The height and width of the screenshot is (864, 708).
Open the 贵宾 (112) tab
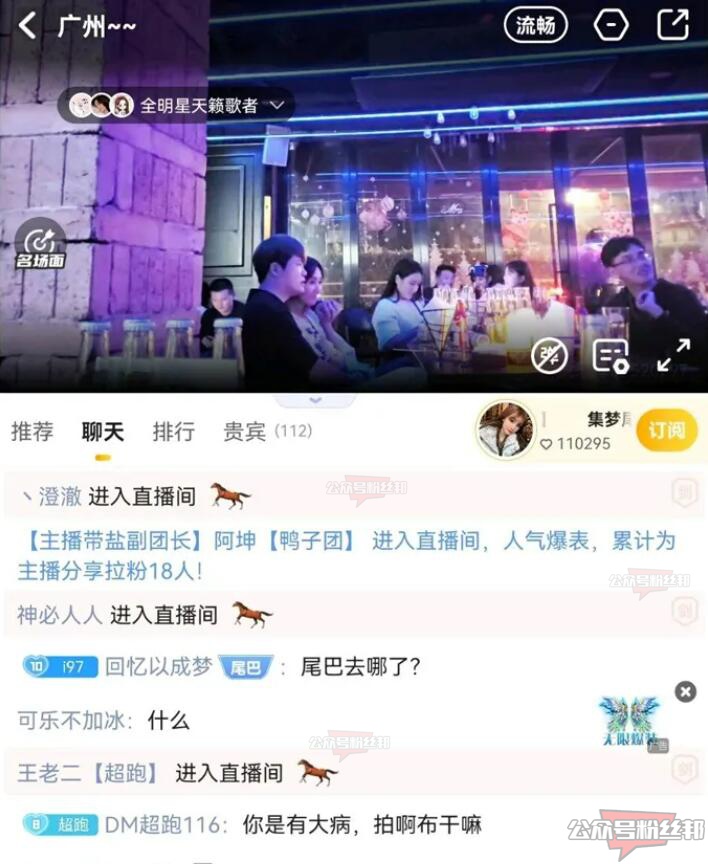[266, 432]
